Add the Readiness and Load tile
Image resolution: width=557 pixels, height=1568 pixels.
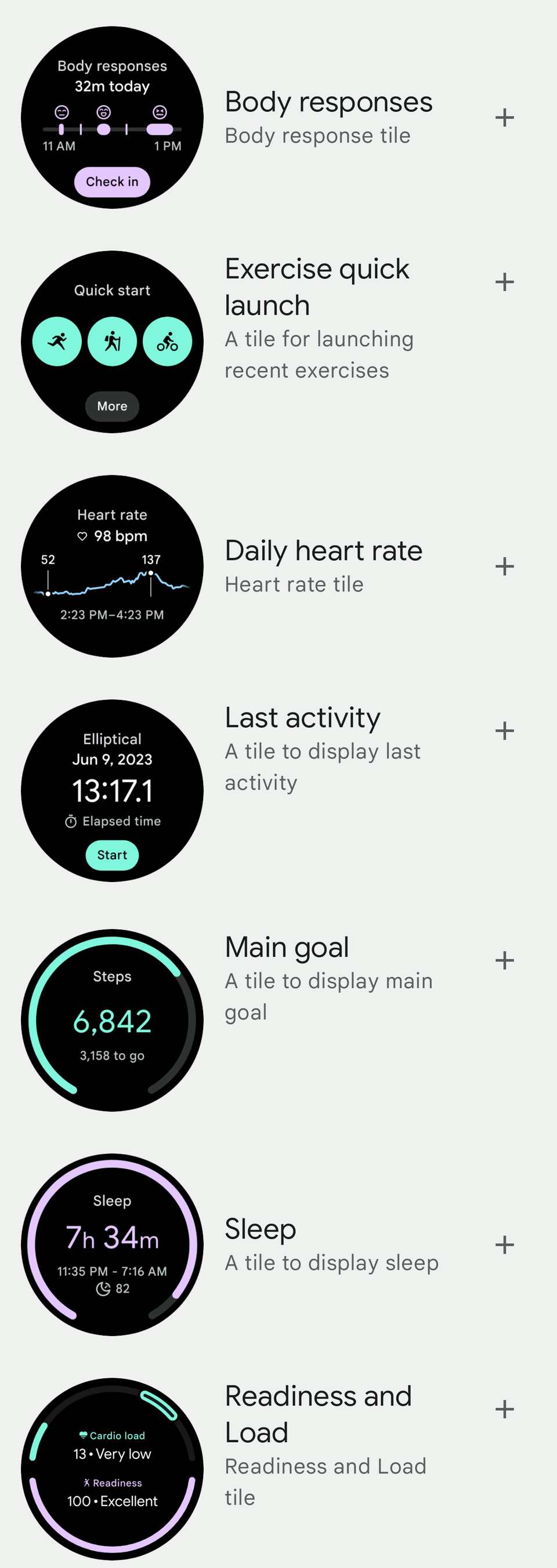pyautogui.click(x=505, y=1408)
